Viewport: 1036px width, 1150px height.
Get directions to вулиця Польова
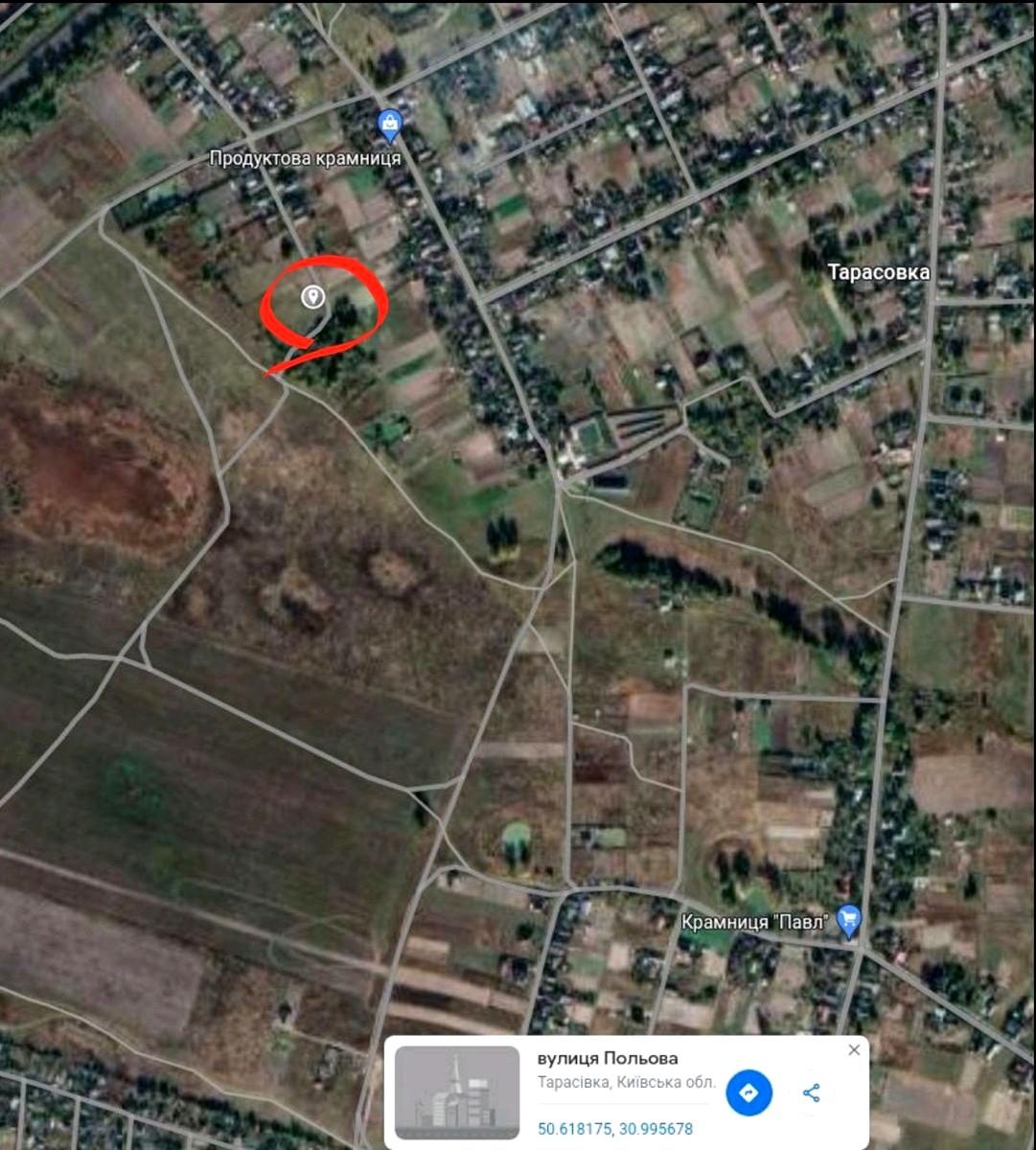pyautogui.click(x=748, y=1092)
